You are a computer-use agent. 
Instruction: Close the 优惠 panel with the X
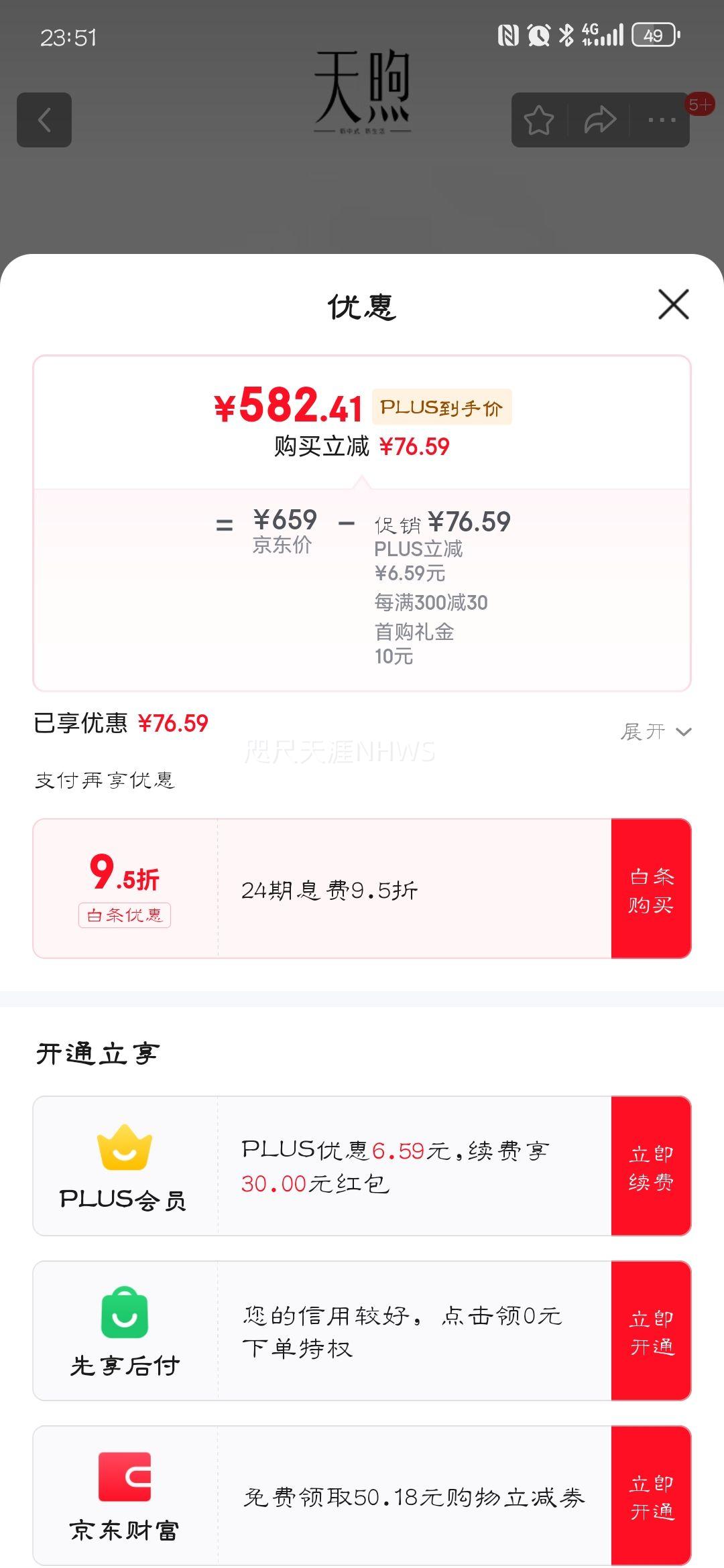point(674,305)
